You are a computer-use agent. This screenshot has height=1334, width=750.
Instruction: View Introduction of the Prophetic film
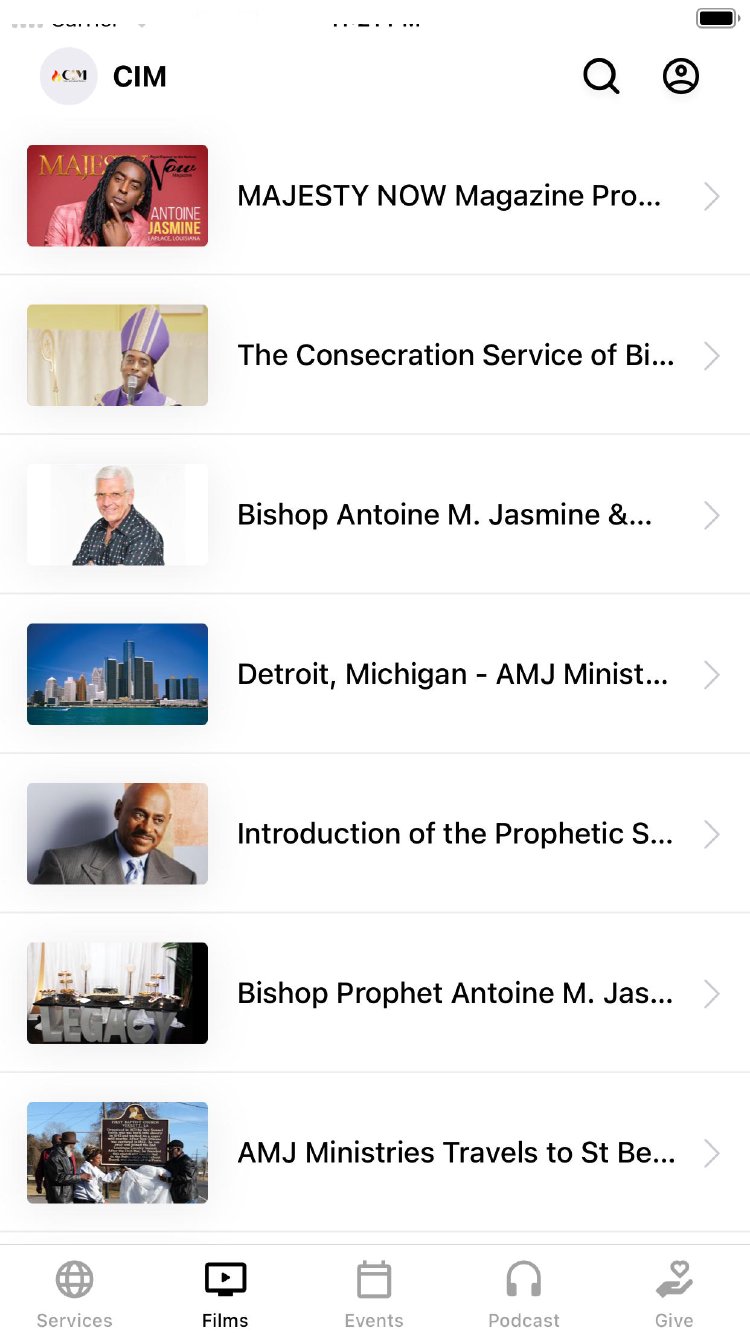[x=454, y=834]
